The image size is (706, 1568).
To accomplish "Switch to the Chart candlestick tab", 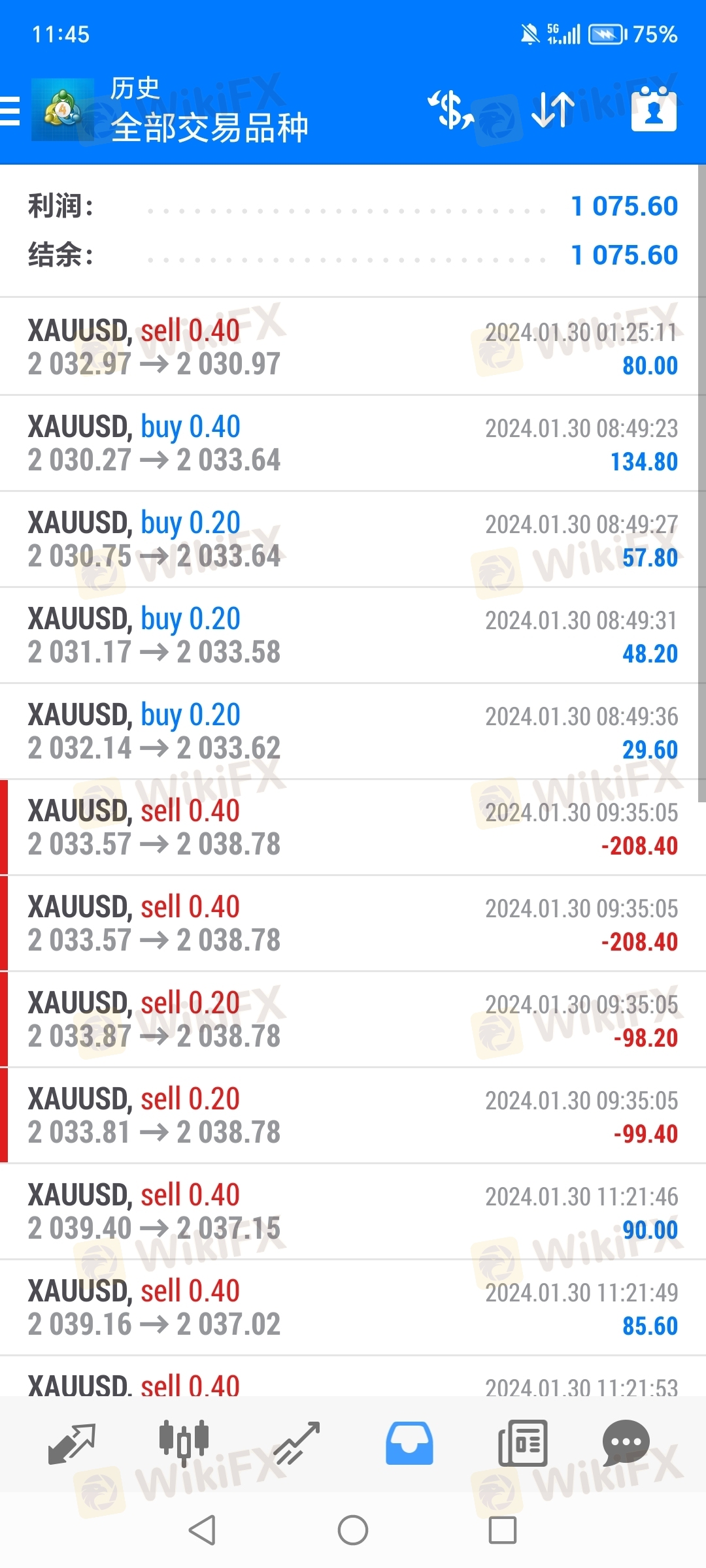I will [x=184, y=1443].
